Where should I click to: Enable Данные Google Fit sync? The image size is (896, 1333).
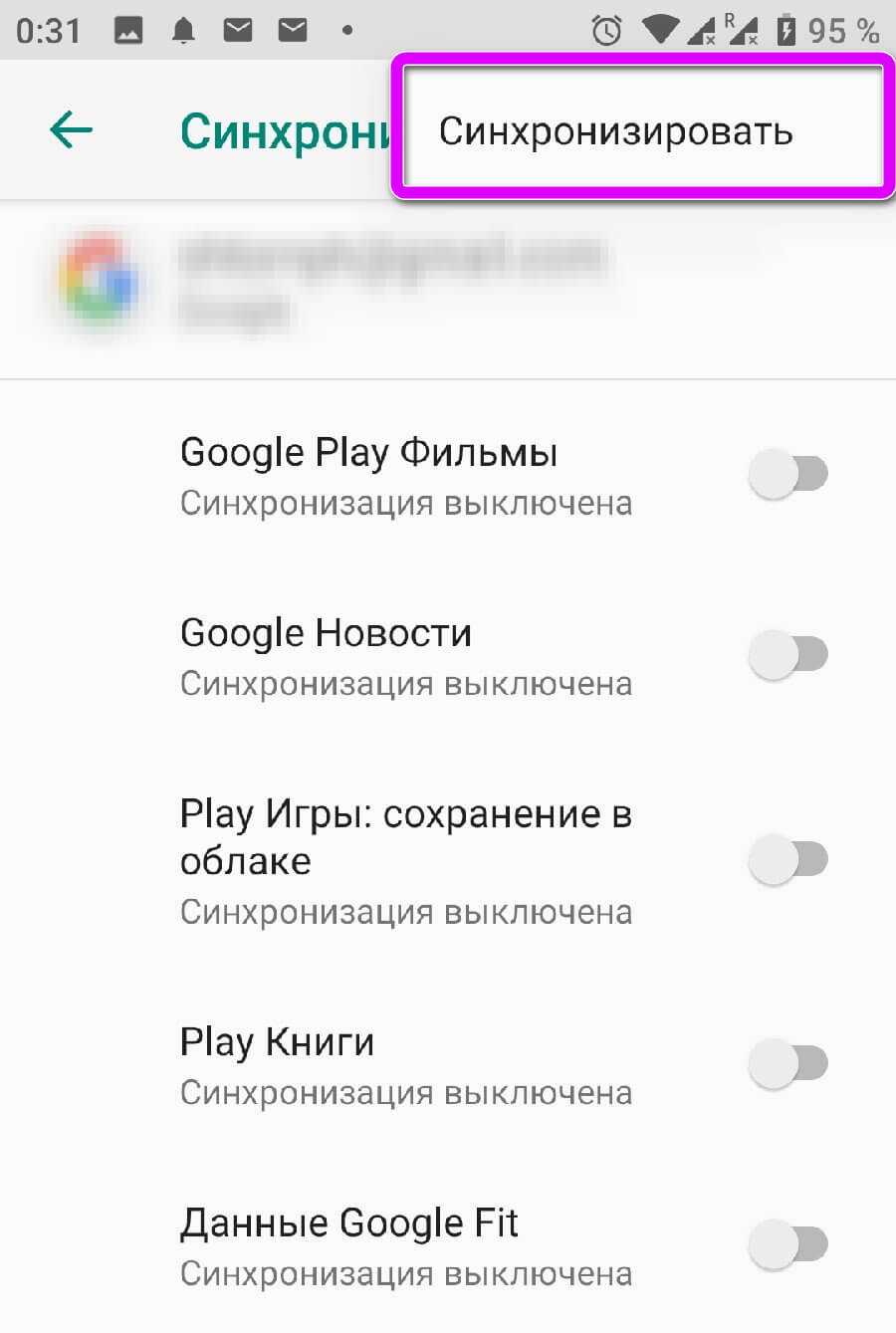tap(787, 1244)
